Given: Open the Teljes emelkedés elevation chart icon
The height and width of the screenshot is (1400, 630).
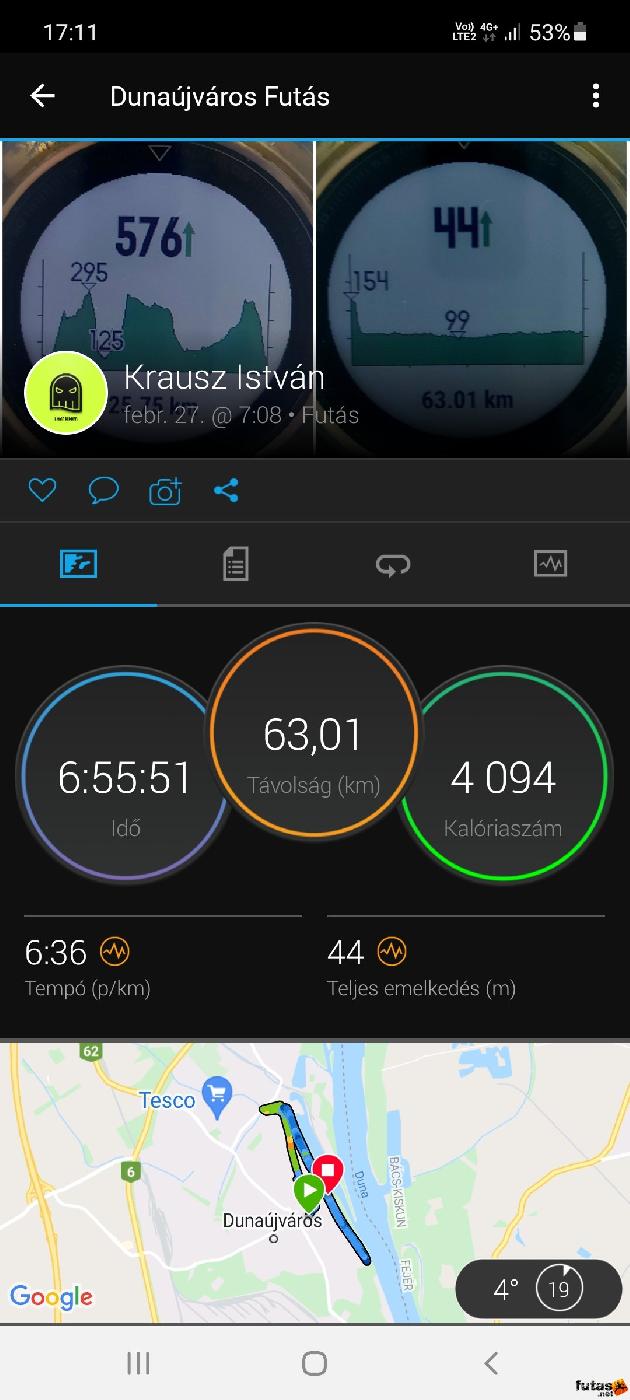Looking at the screenshot, I should coord(391,951).
